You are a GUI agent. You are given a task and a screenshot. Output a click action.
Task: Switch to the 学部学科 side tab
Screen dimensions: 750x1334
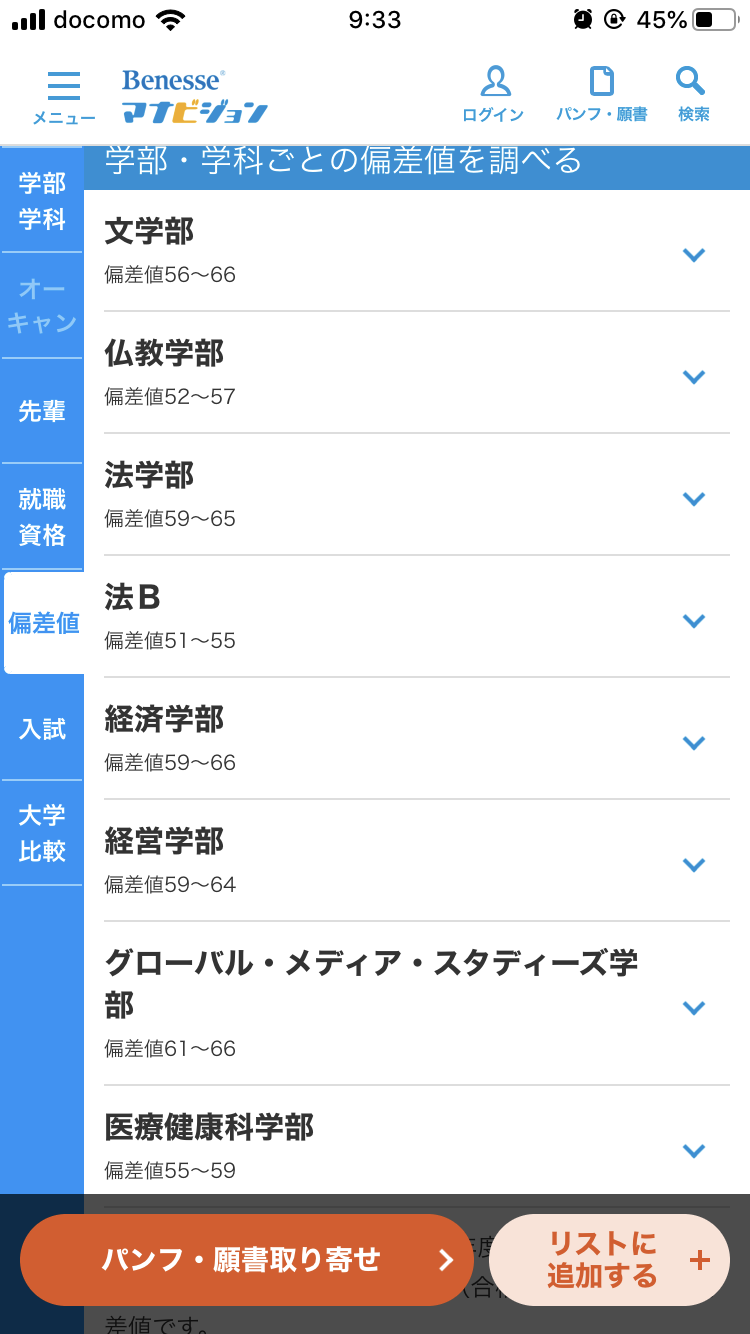[x=42, y=201]
